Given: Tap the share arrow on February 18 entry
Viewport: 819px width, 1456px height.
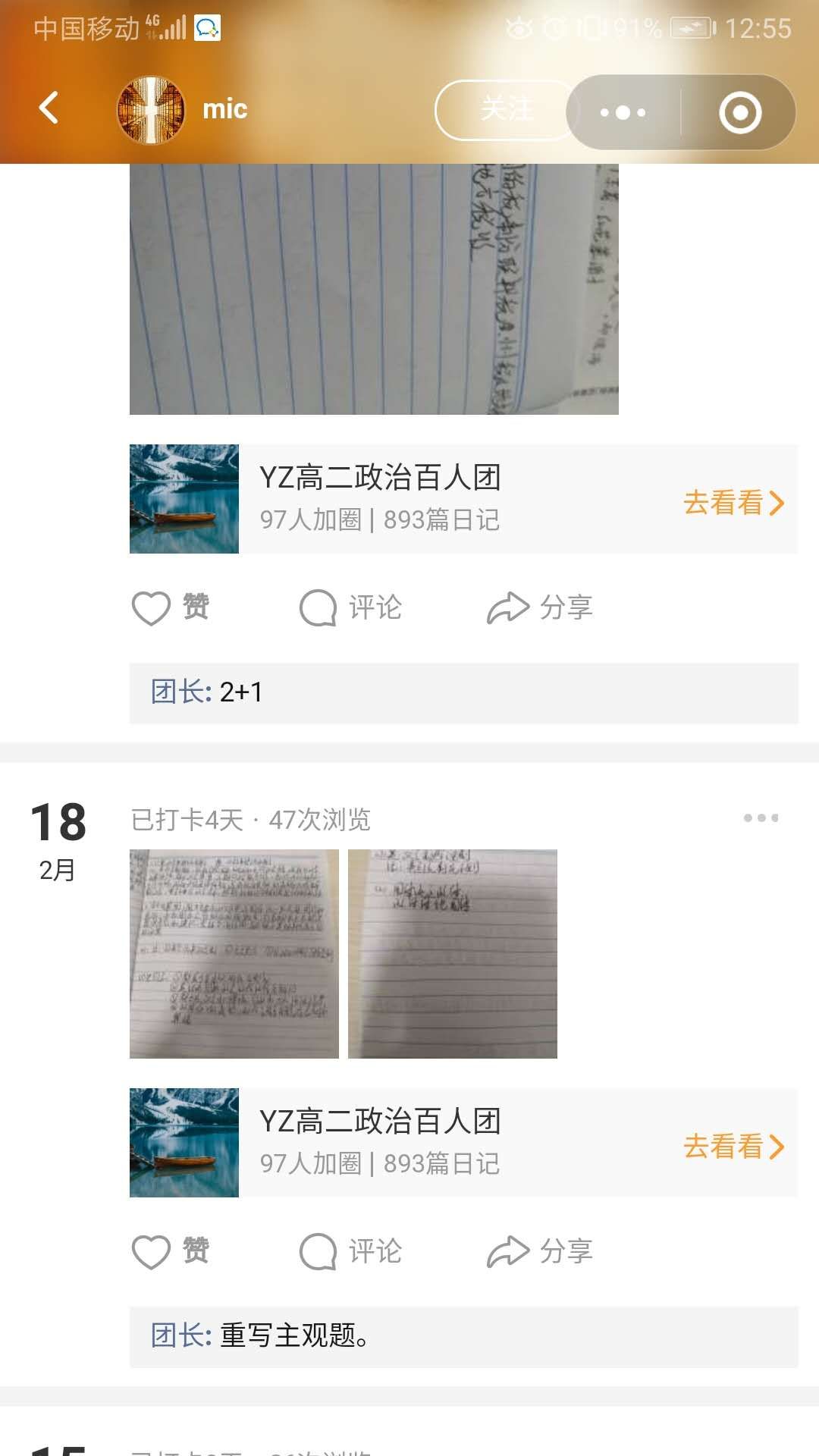Looking at the screenshot, I should point(509,1250).
